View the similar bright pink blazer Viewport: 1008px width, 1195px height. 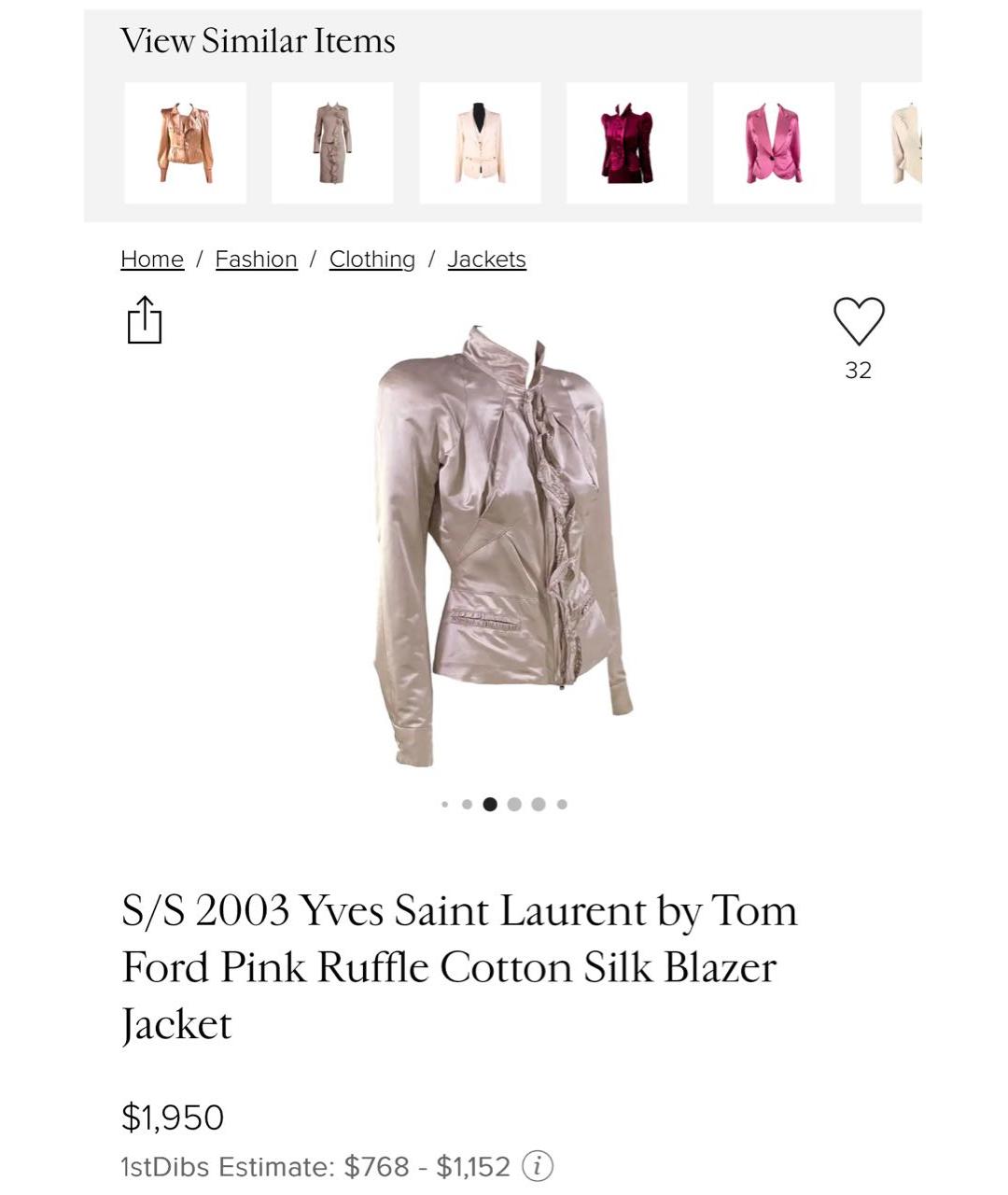[x=774, y=143]
